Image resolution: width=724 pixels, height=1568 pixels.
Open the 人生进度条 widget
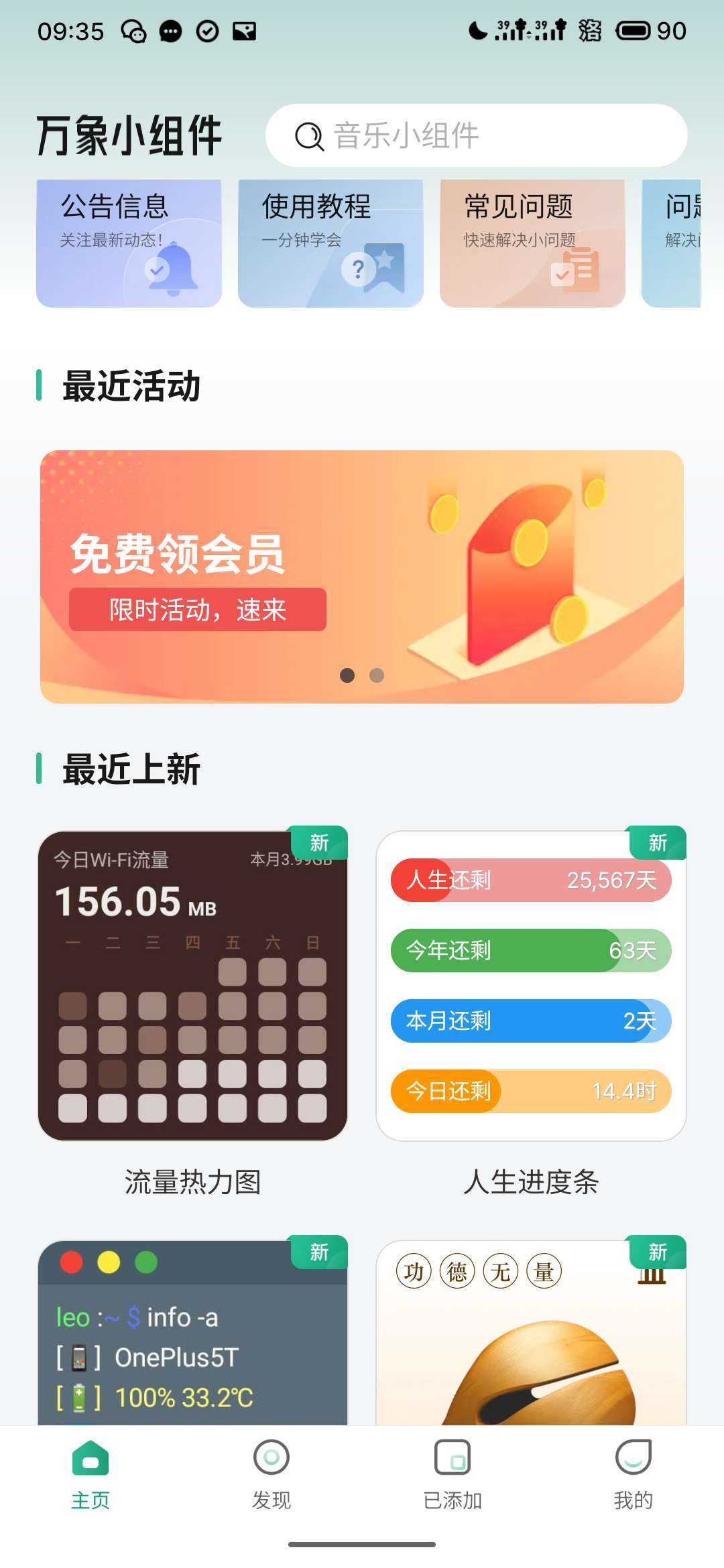point(531,986)
